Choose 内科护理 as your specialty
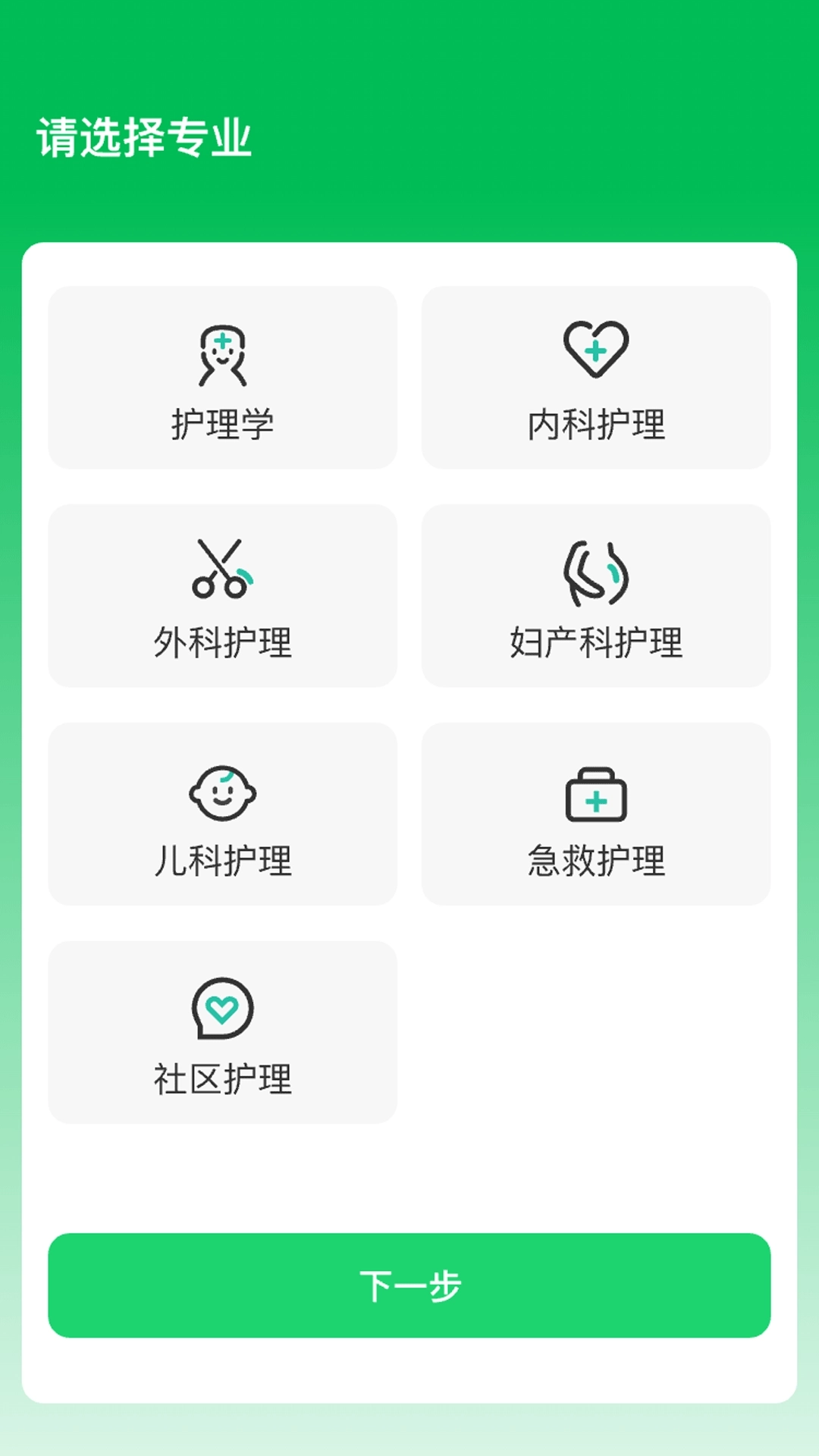This screenshot has height=1456, width=819. (597, 377)
